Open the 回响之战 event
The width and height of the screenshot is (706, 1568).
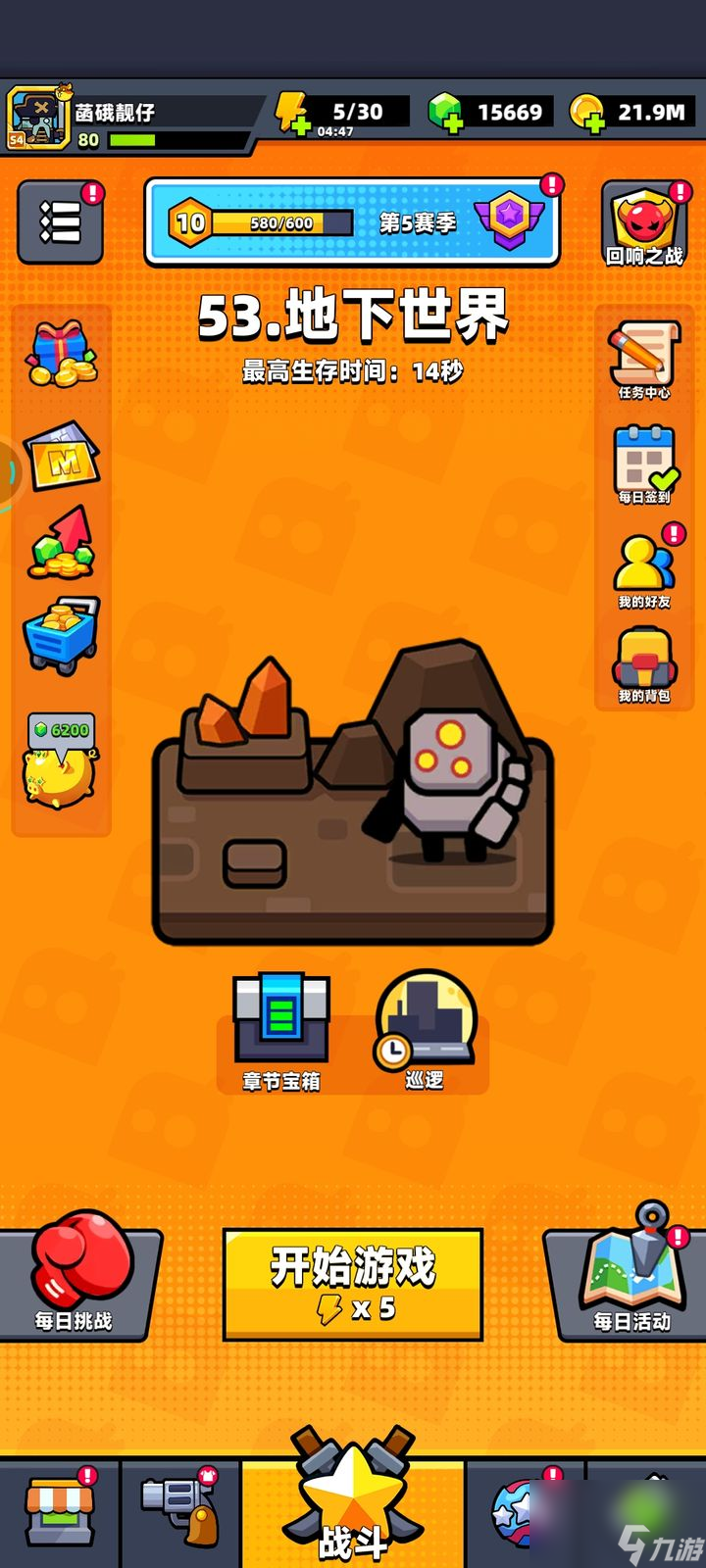pos(644,224)
